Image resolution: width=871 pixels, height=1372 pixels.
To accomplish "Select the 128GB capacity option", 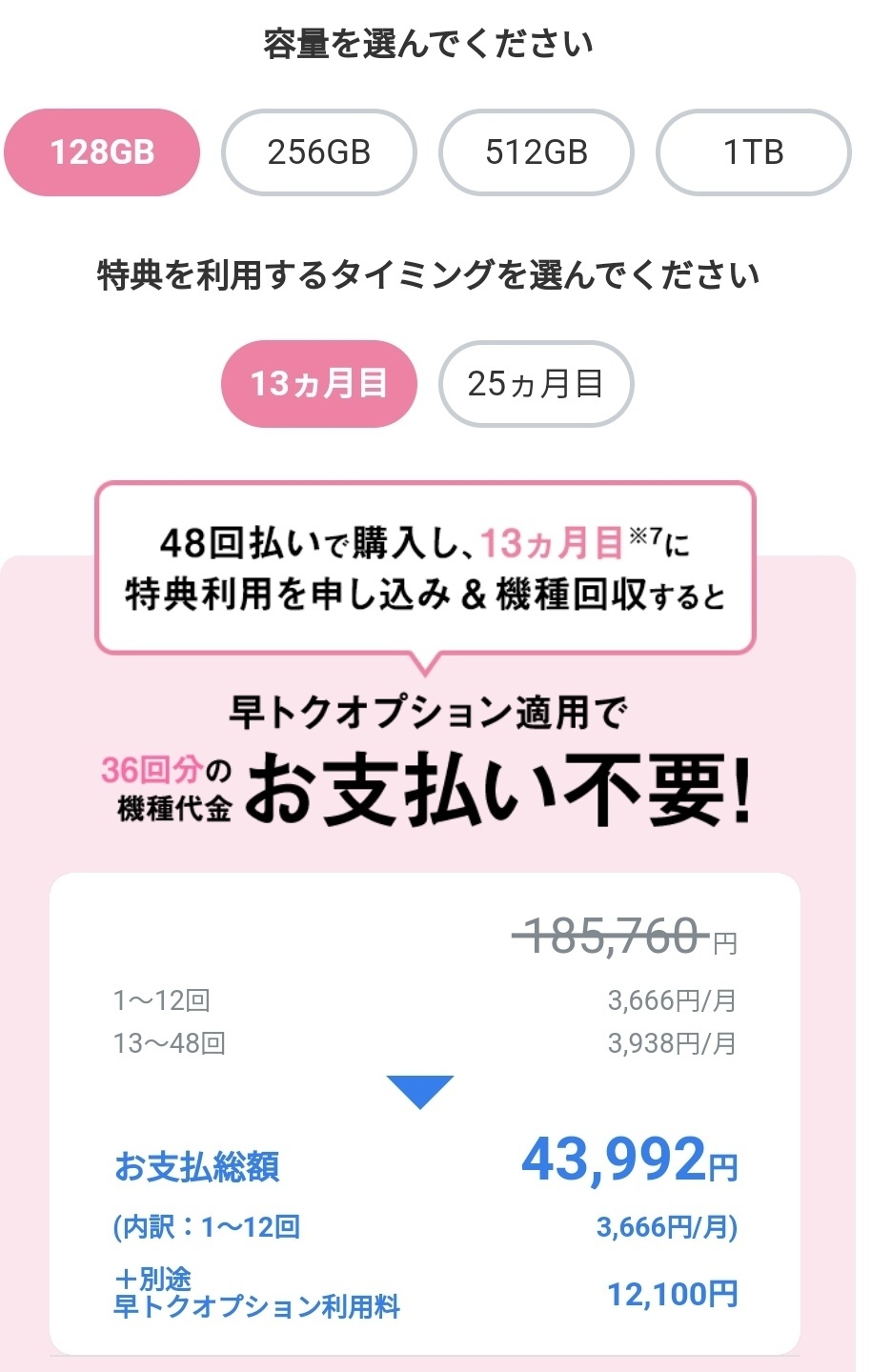I will [x=102, y=152].
